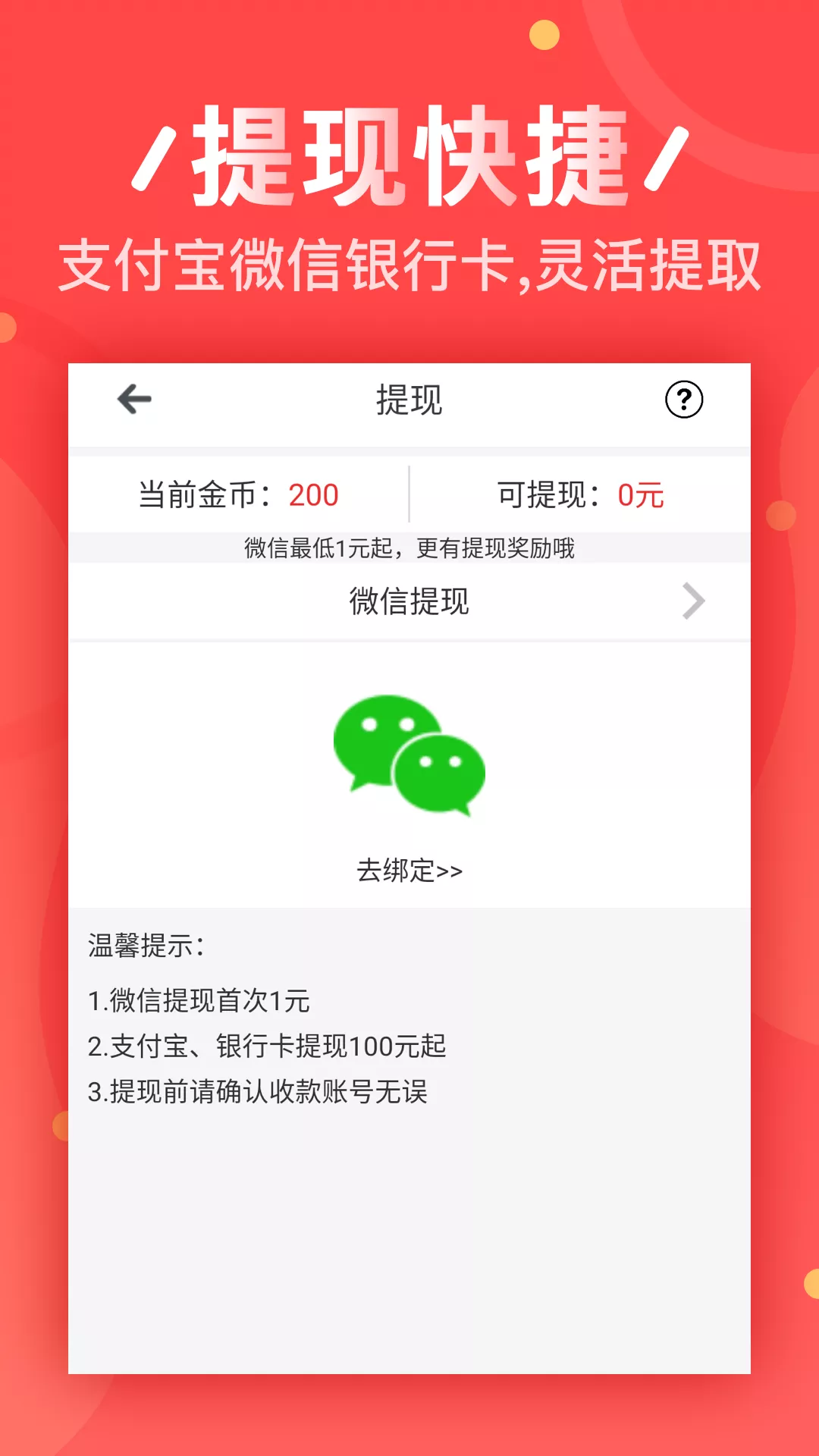The width and height of the screenshot is (819, 1456).
Task: Open the 微信提现 option row
Action: [x=409, y=601]
